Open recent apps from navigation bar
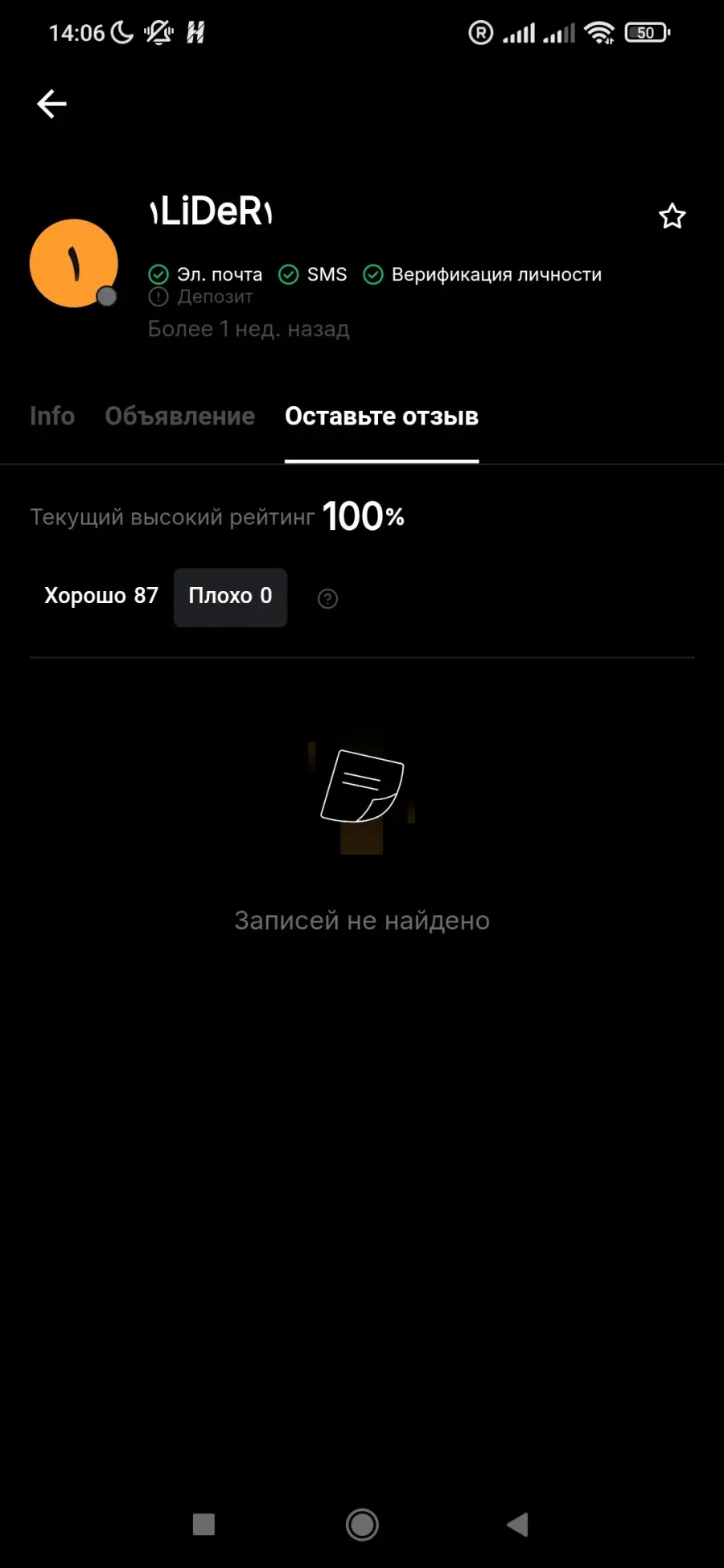 [x=204, y=1524]
